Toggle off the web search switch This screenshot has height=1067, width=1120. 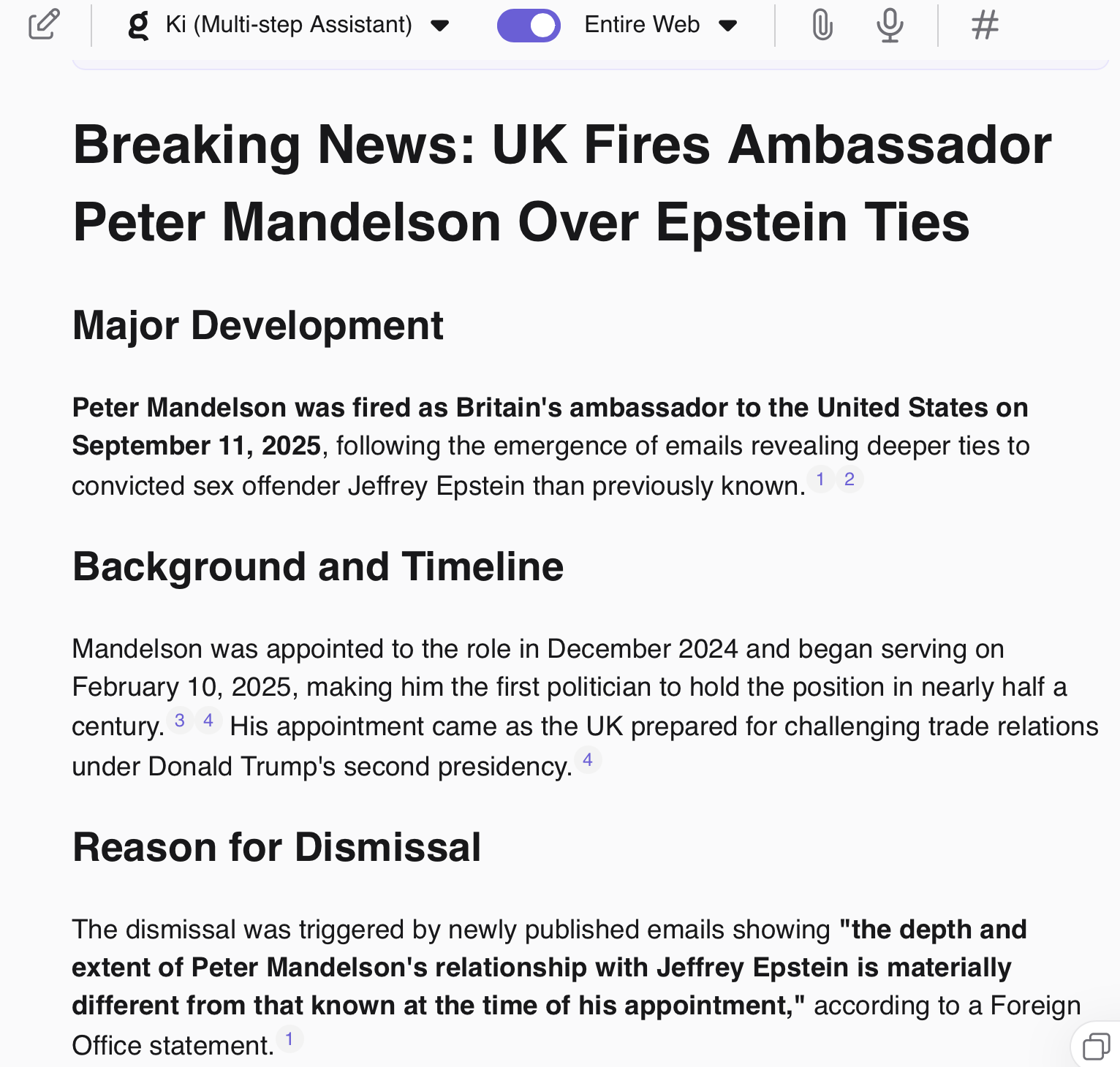pyautogui.click(x=529, y=26)
